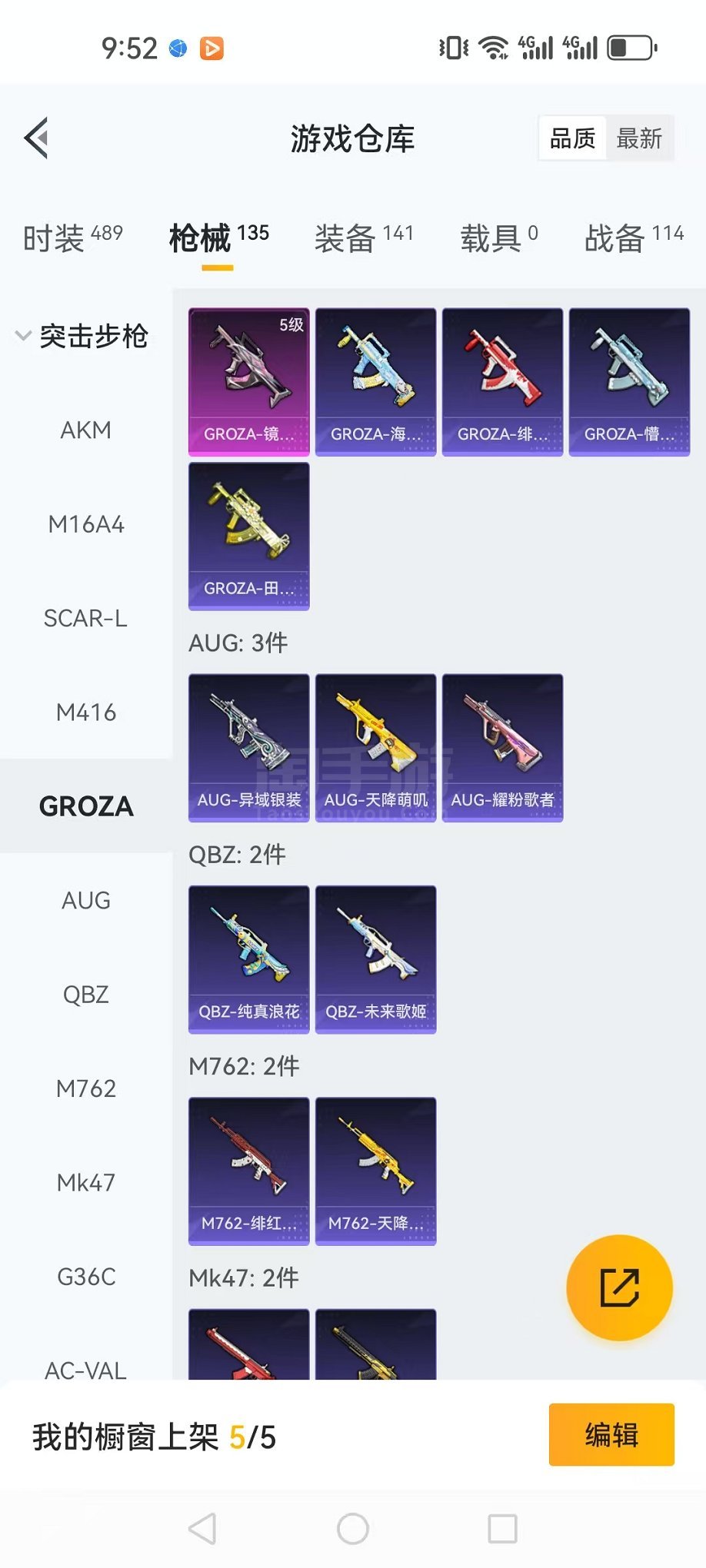This screenshot has width=706, height=1568.
Task: Select M416 in the weapon list
Action: tap(86, 713)
